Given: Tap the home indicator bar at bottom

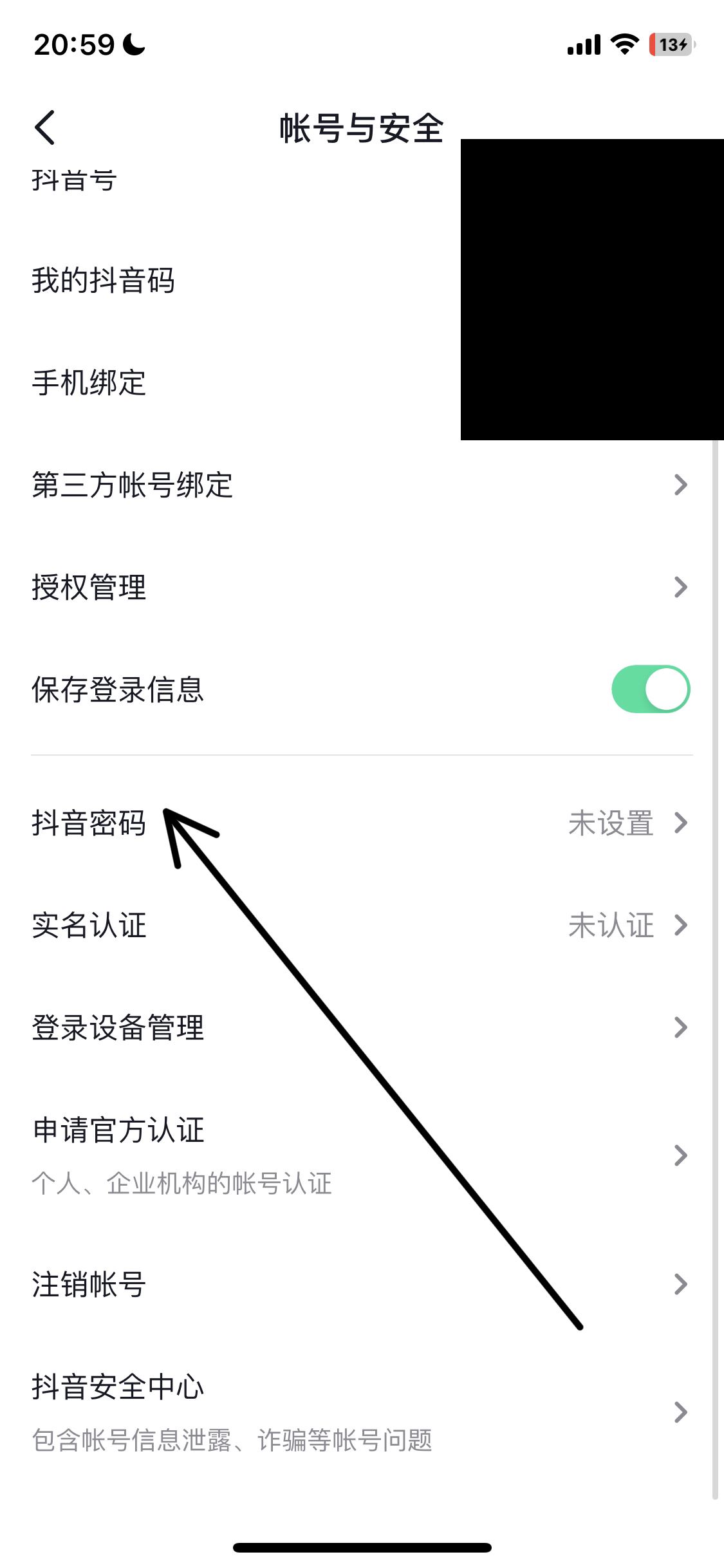Looking at the screenshot, I should pyautogui.click(x=362, y=1547).
